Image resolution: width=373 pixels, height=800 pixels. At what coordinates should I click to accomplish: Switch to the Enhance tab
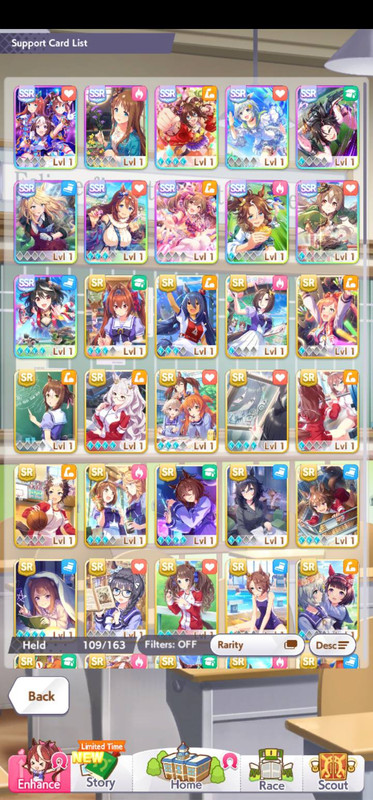pos(39,771)
